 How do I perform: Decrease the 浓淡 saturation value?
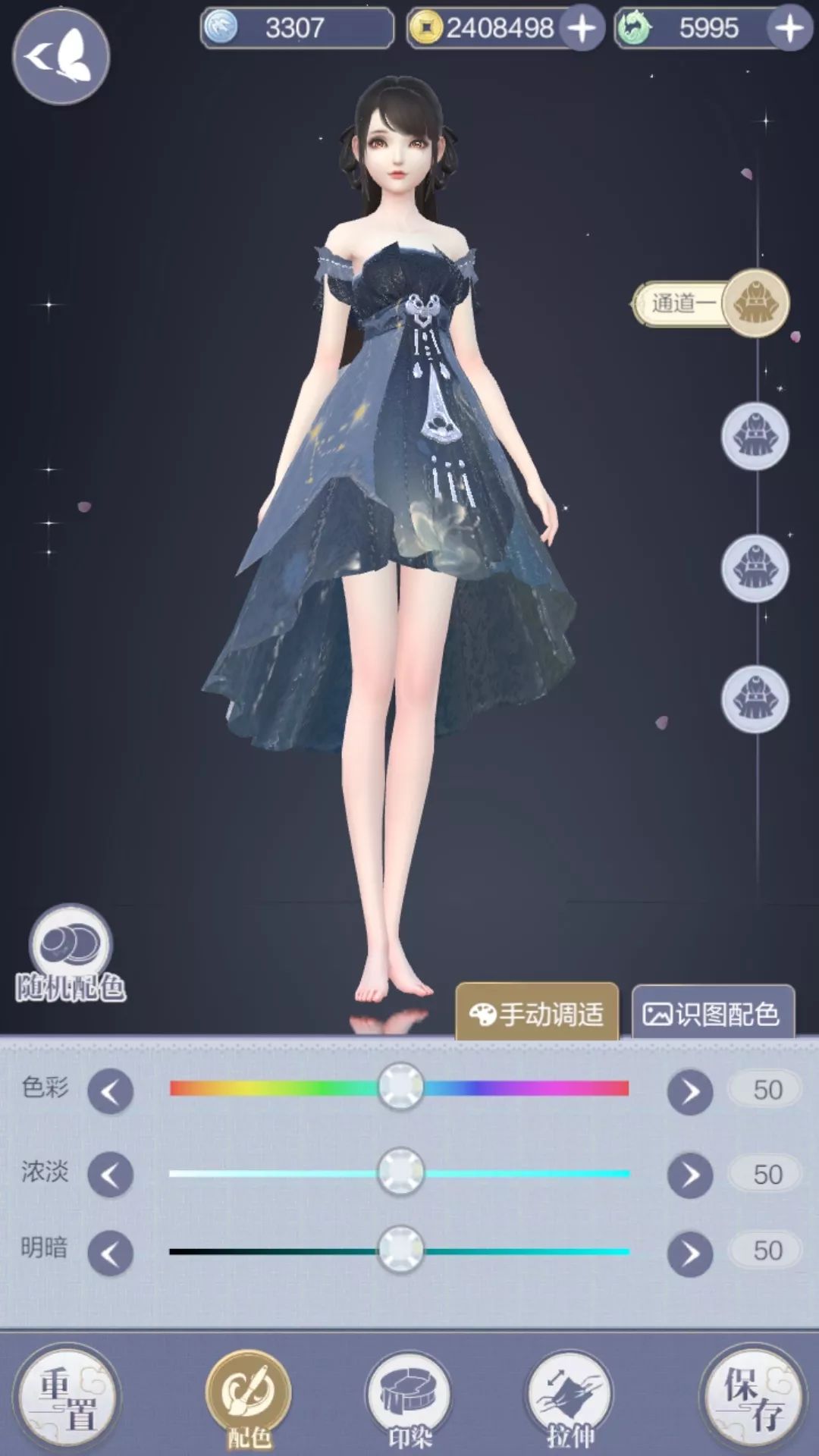[111, 1175]
